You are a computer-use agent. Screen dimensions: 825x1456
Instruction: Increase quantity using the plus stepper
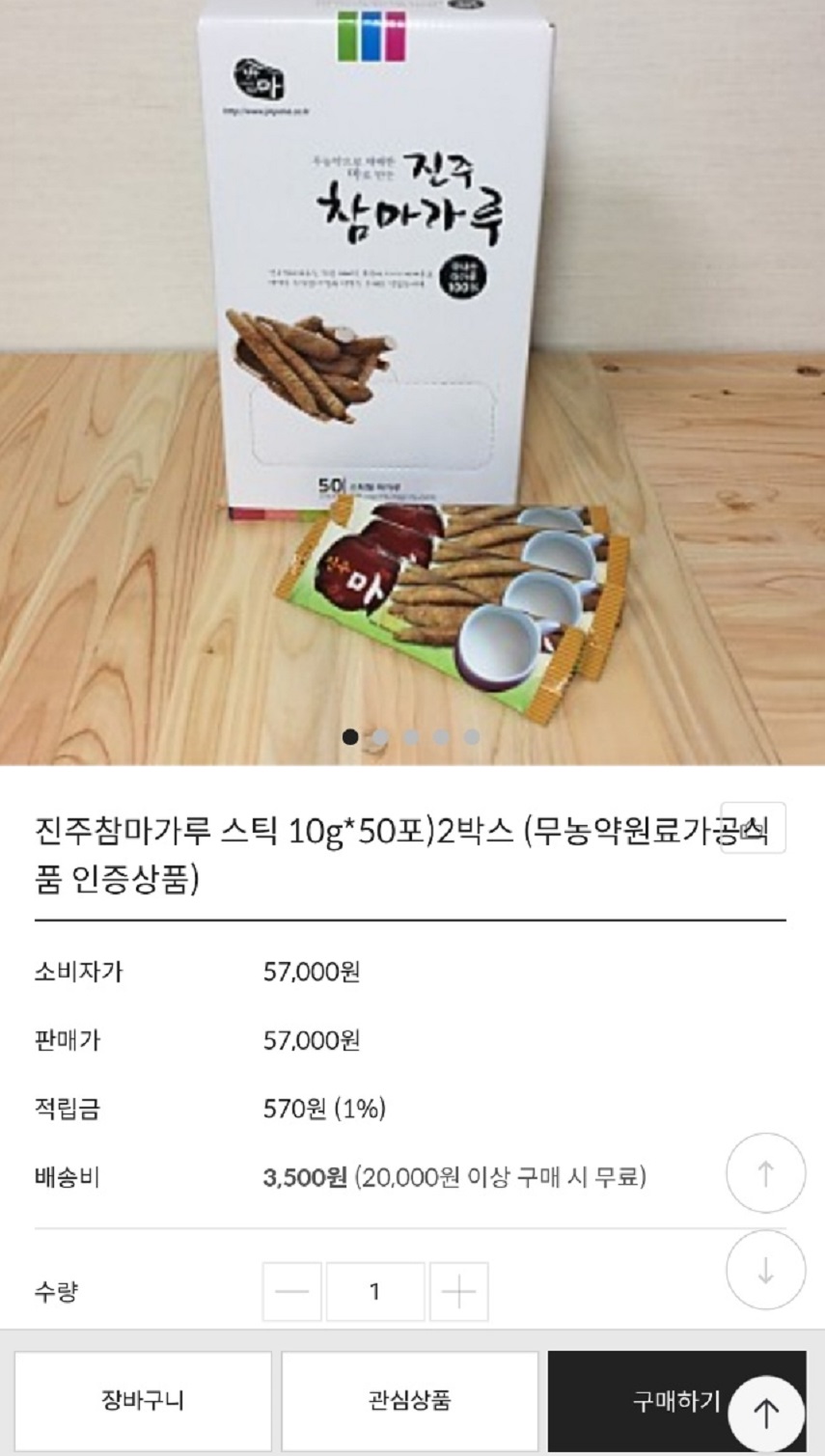pos(458,1290)
